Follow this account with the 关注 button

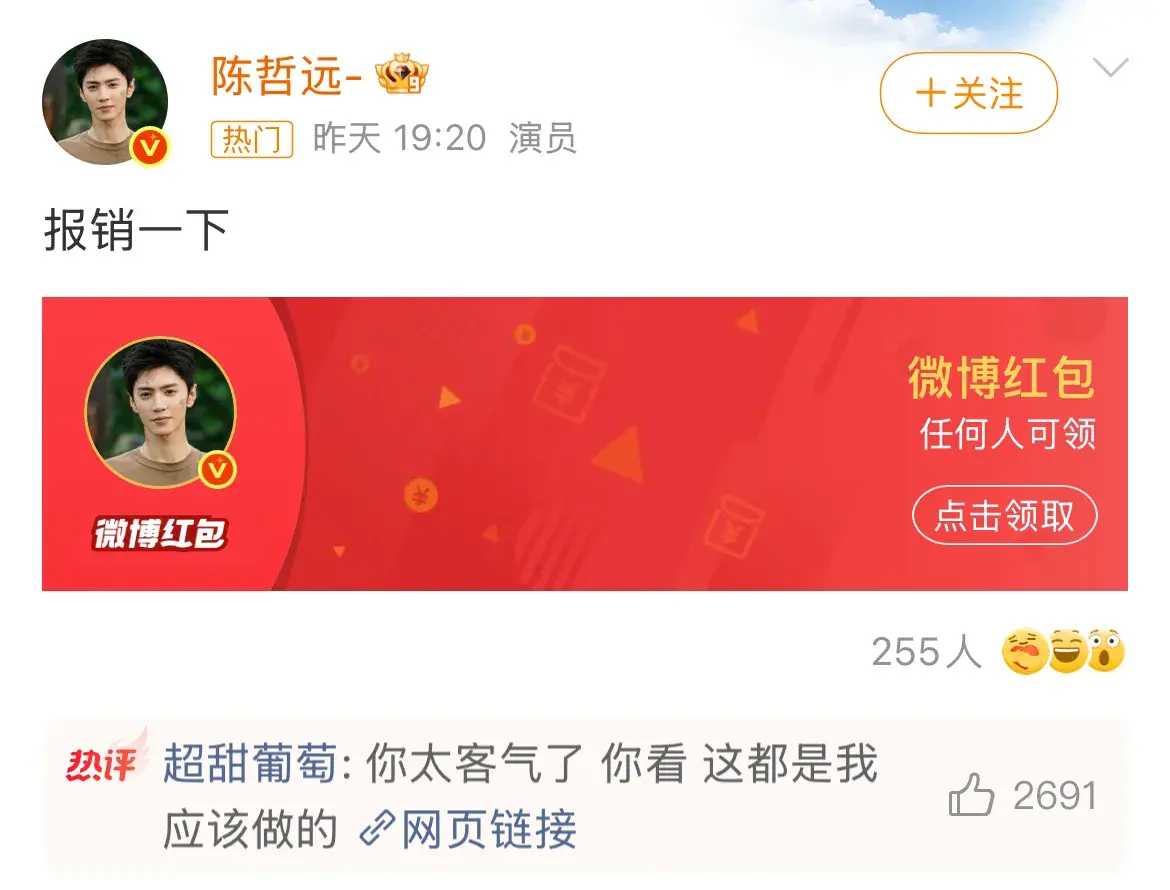[968, 94]
